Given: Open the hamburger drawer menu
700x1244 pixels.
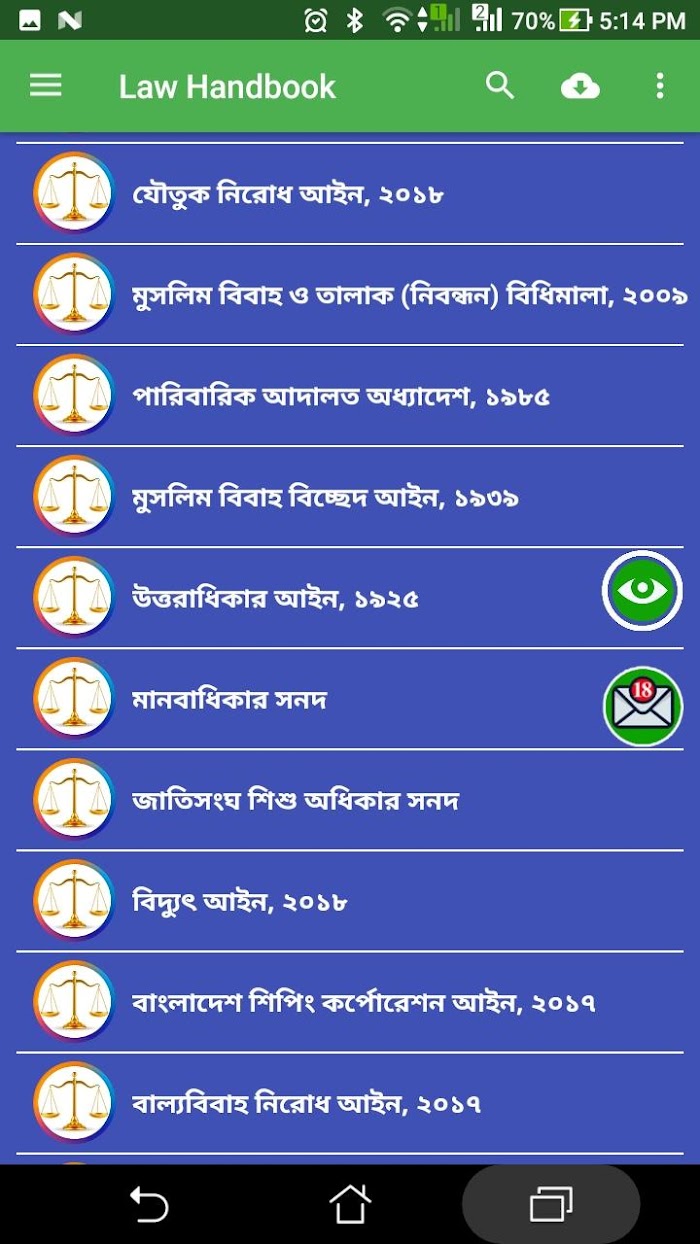Looking at the screenshot, I should click(x=45, y=86).
